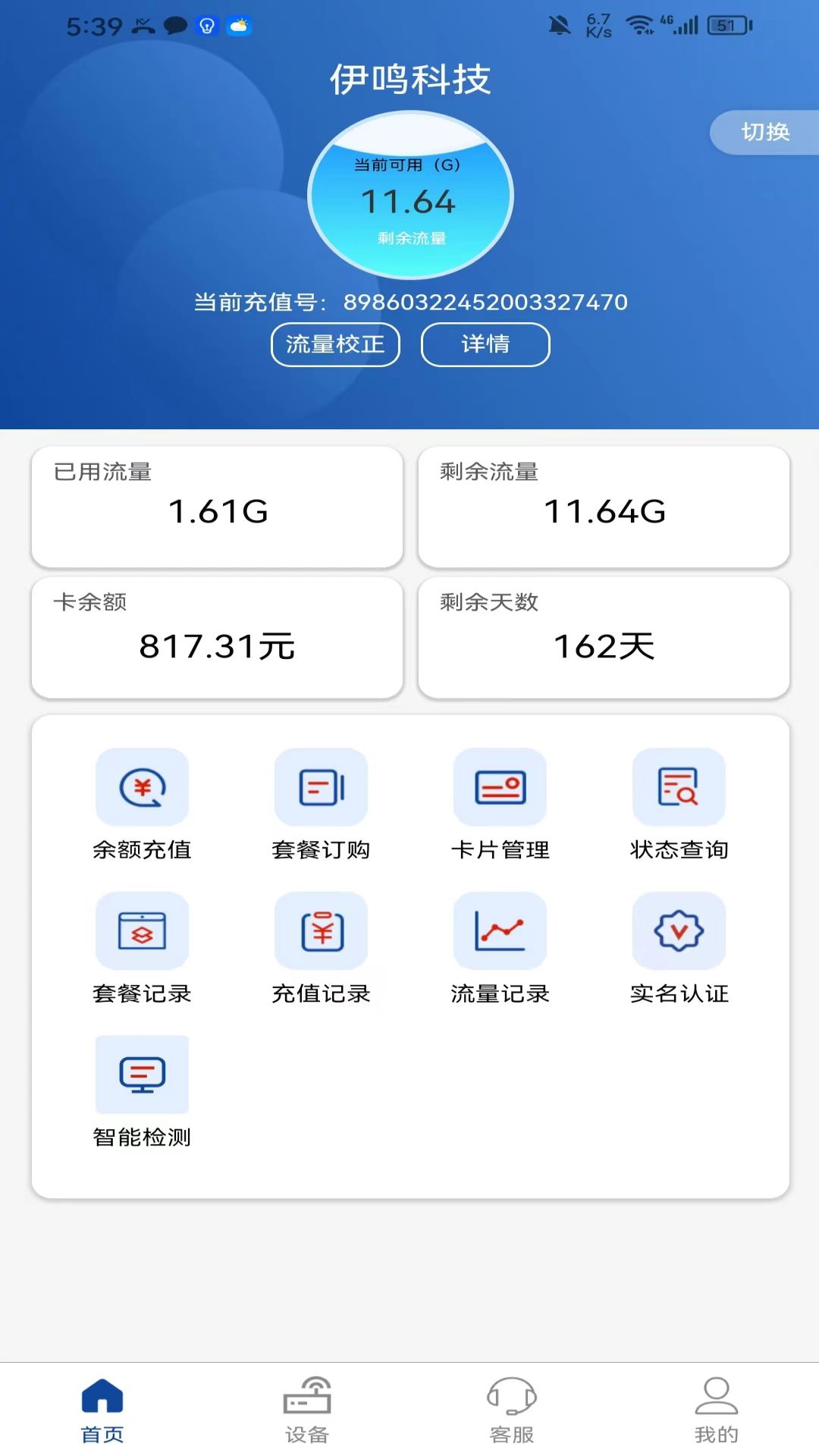Open 余额充值 (balance recharge) icon
Image resolution: width=819 pixels, height=1456 pixels.
tap(141, 805)
